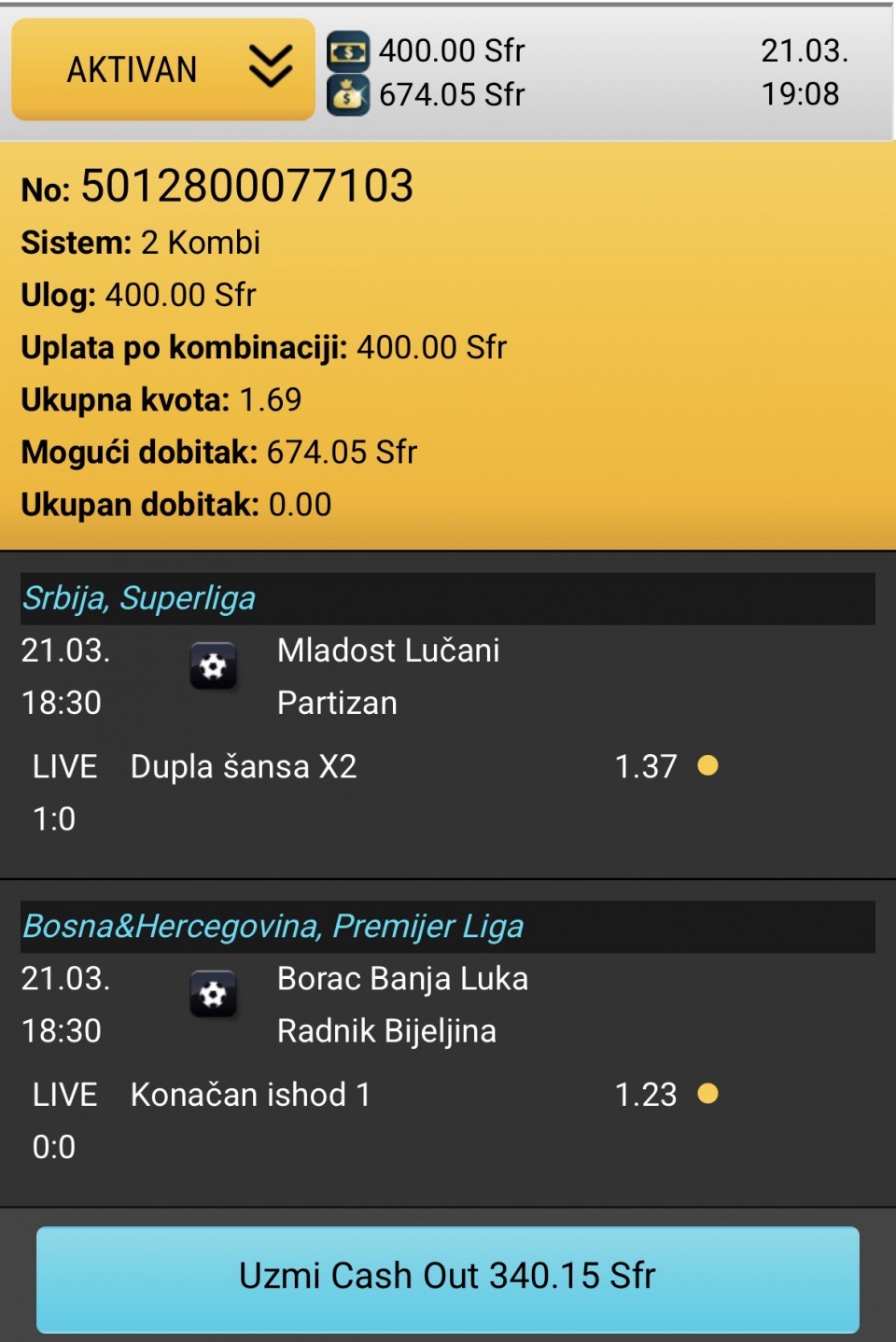Open the Borac Banja Luka vs Radnik match

click(402, 1004)
